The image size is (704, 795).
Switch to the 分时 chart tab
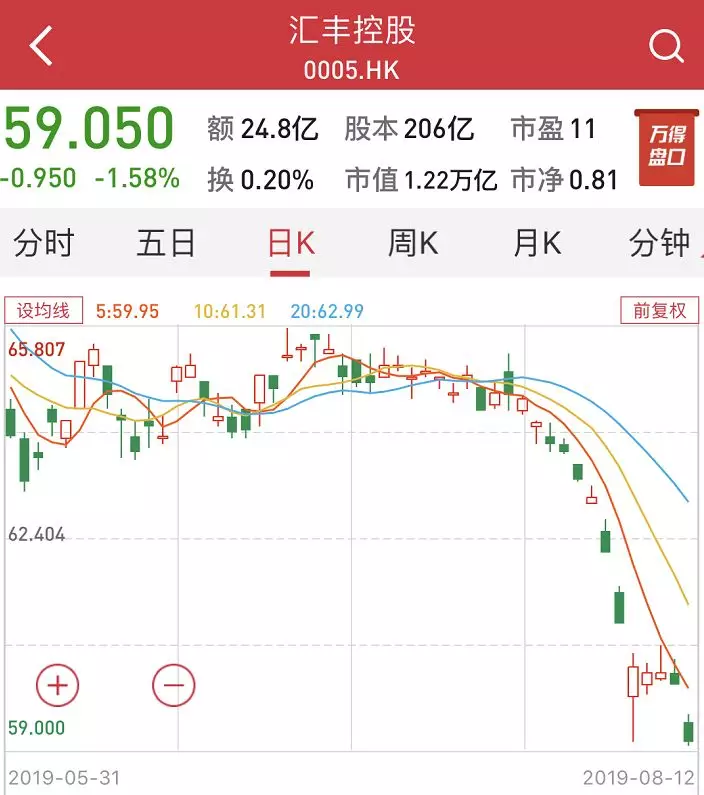pos(43,243)
